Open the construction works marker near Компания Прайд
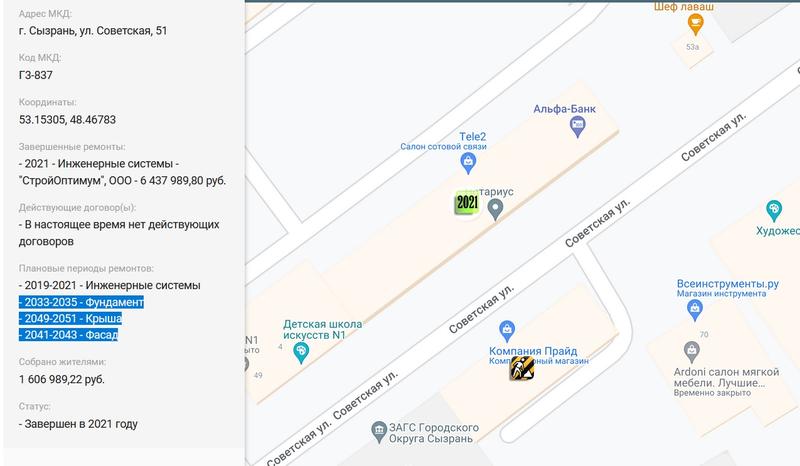Viewport: 800px width, 466px height. click(521, 368)
